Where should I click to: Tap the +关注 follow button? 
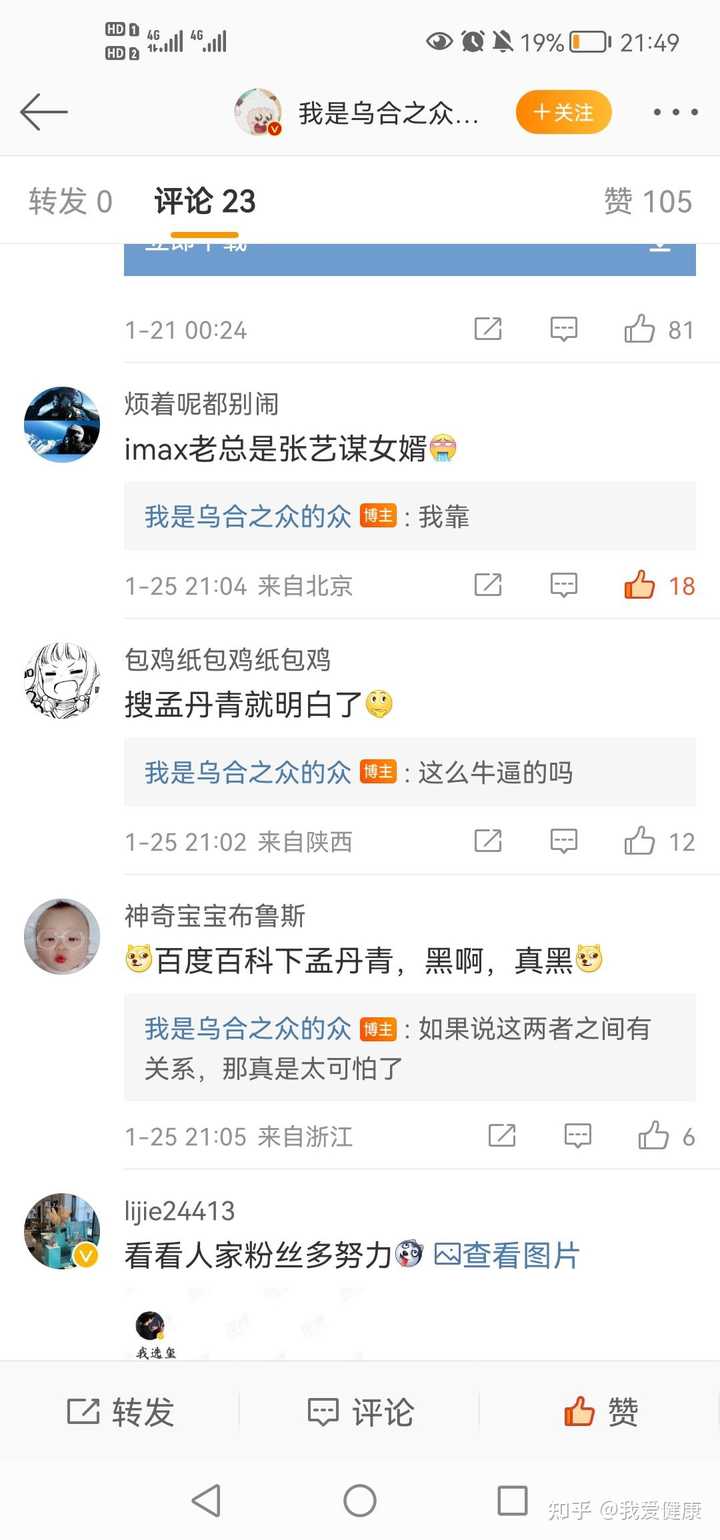coord(564,112)
